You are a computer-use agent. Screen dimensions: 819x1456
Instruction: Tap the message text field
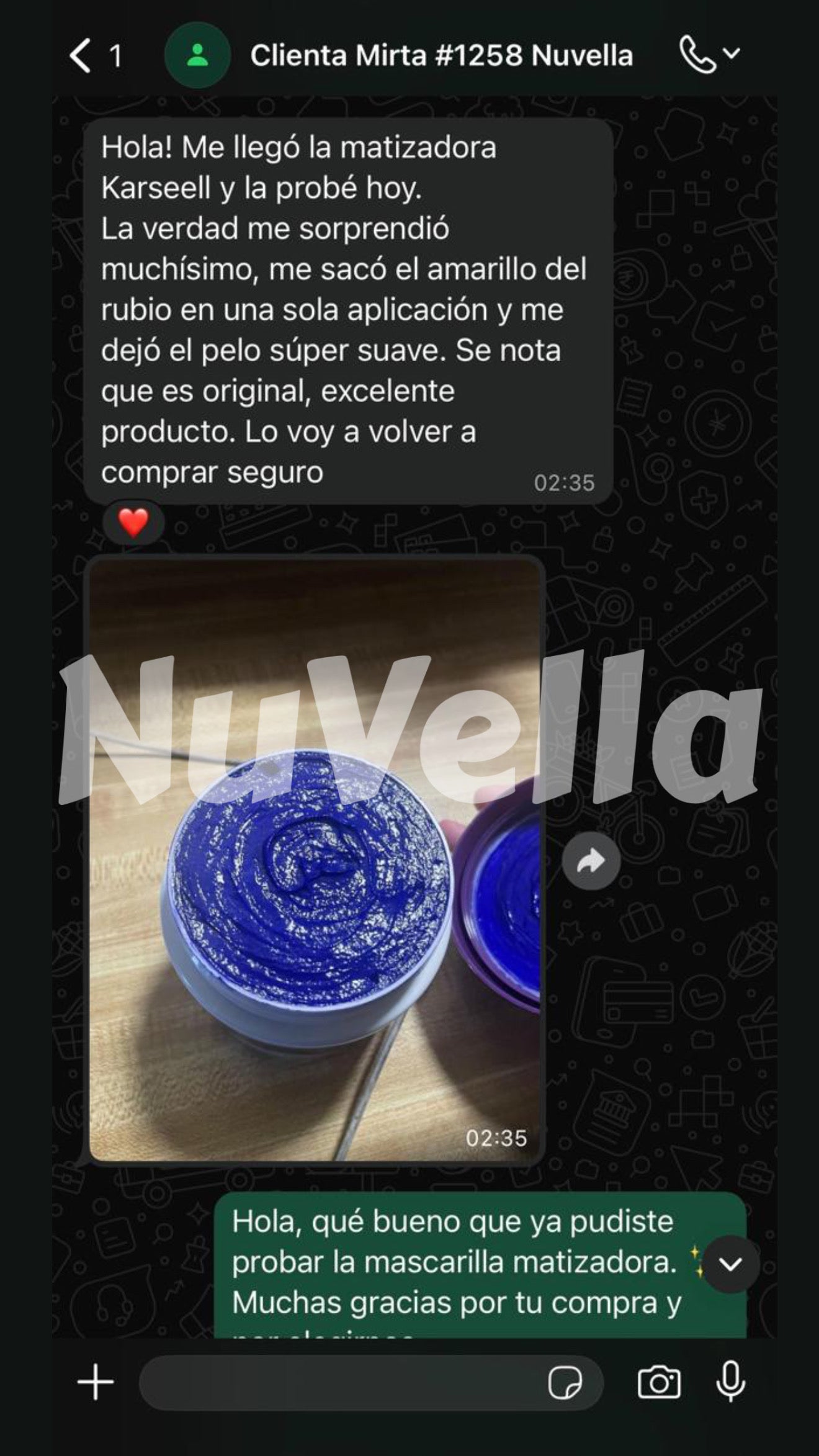point(341,1383)
